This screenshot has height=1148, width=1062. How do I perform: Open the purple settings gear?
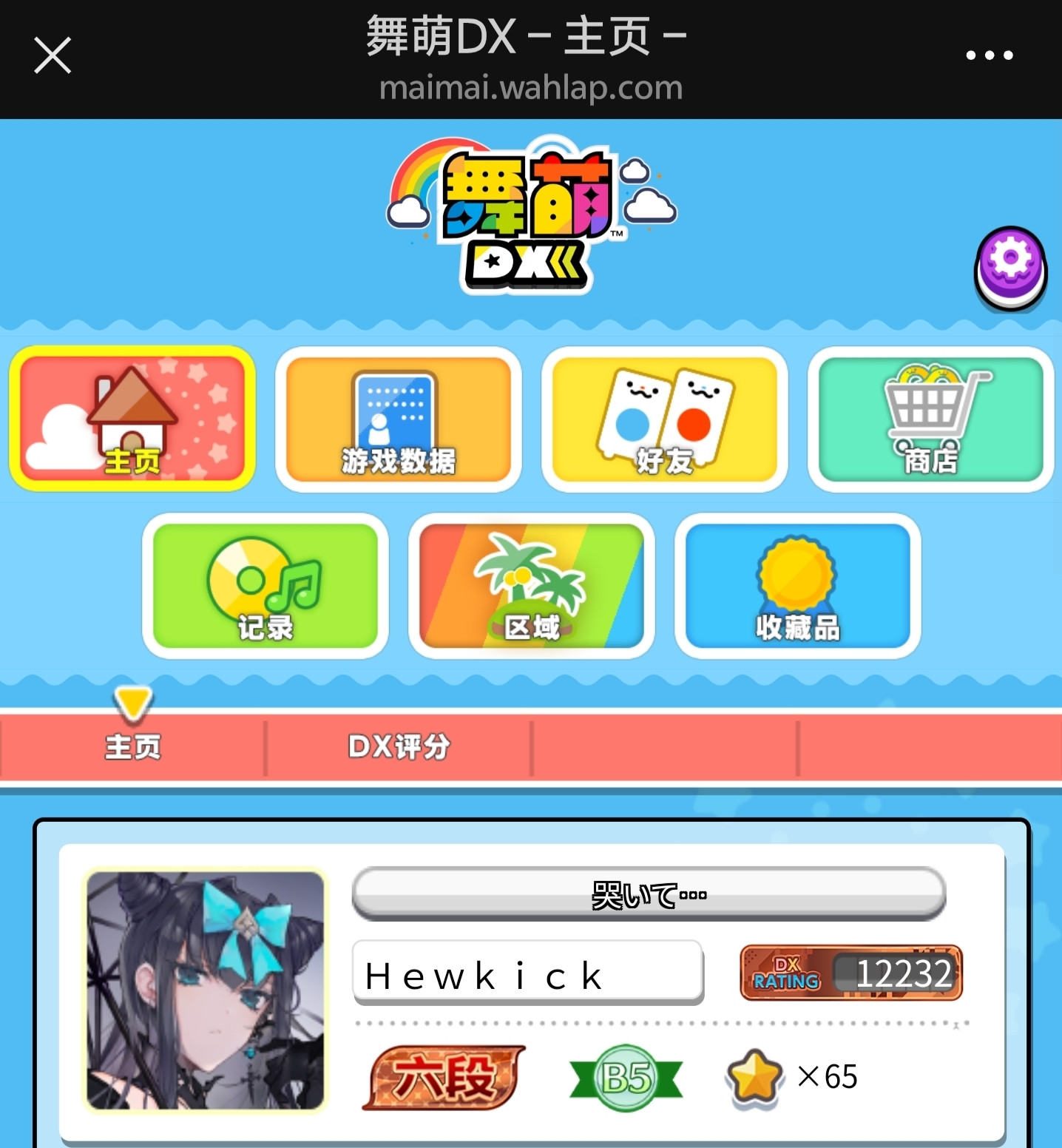pos(1010,267)
